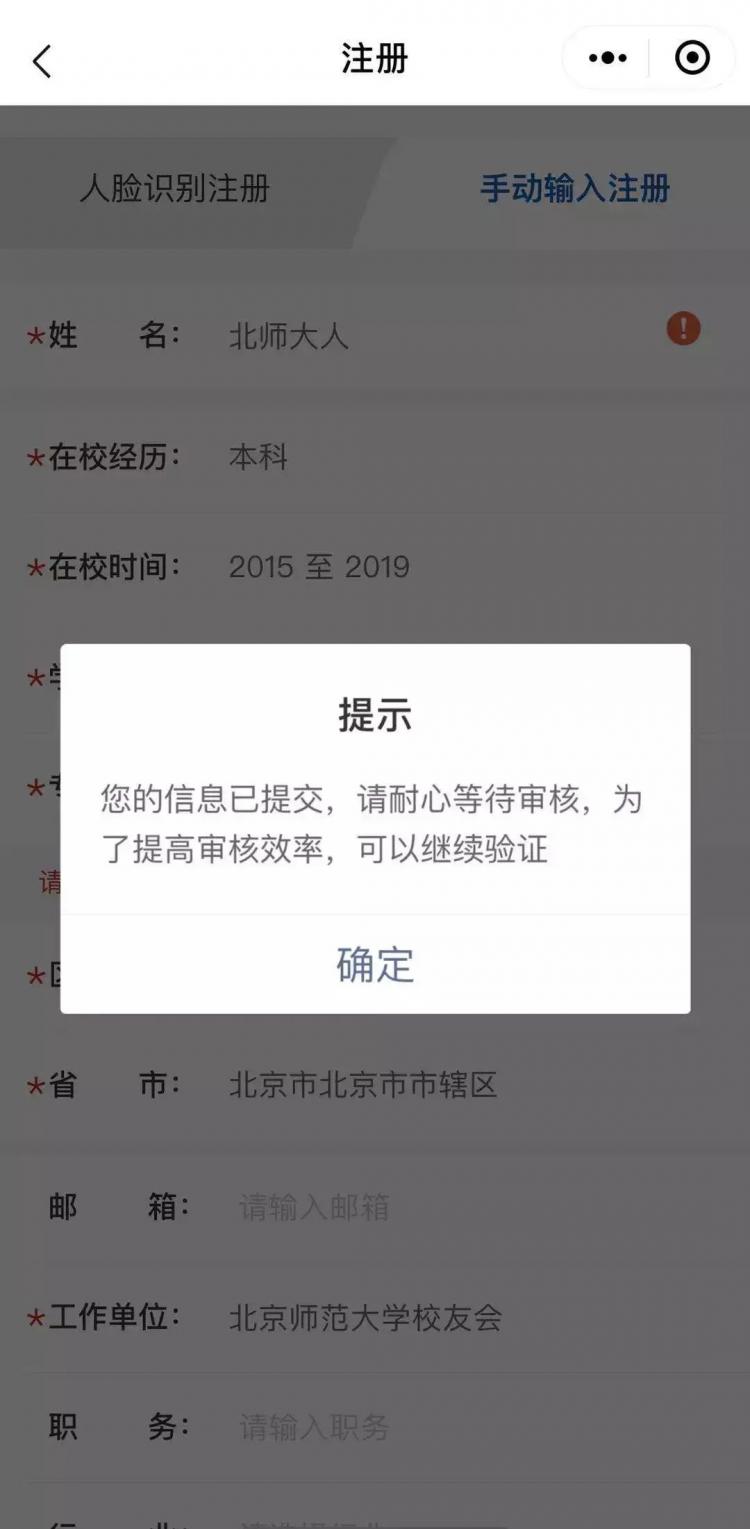Select the 手动输入注册 tab
This screenshot has width=750, height=1529.
[574, 189]
